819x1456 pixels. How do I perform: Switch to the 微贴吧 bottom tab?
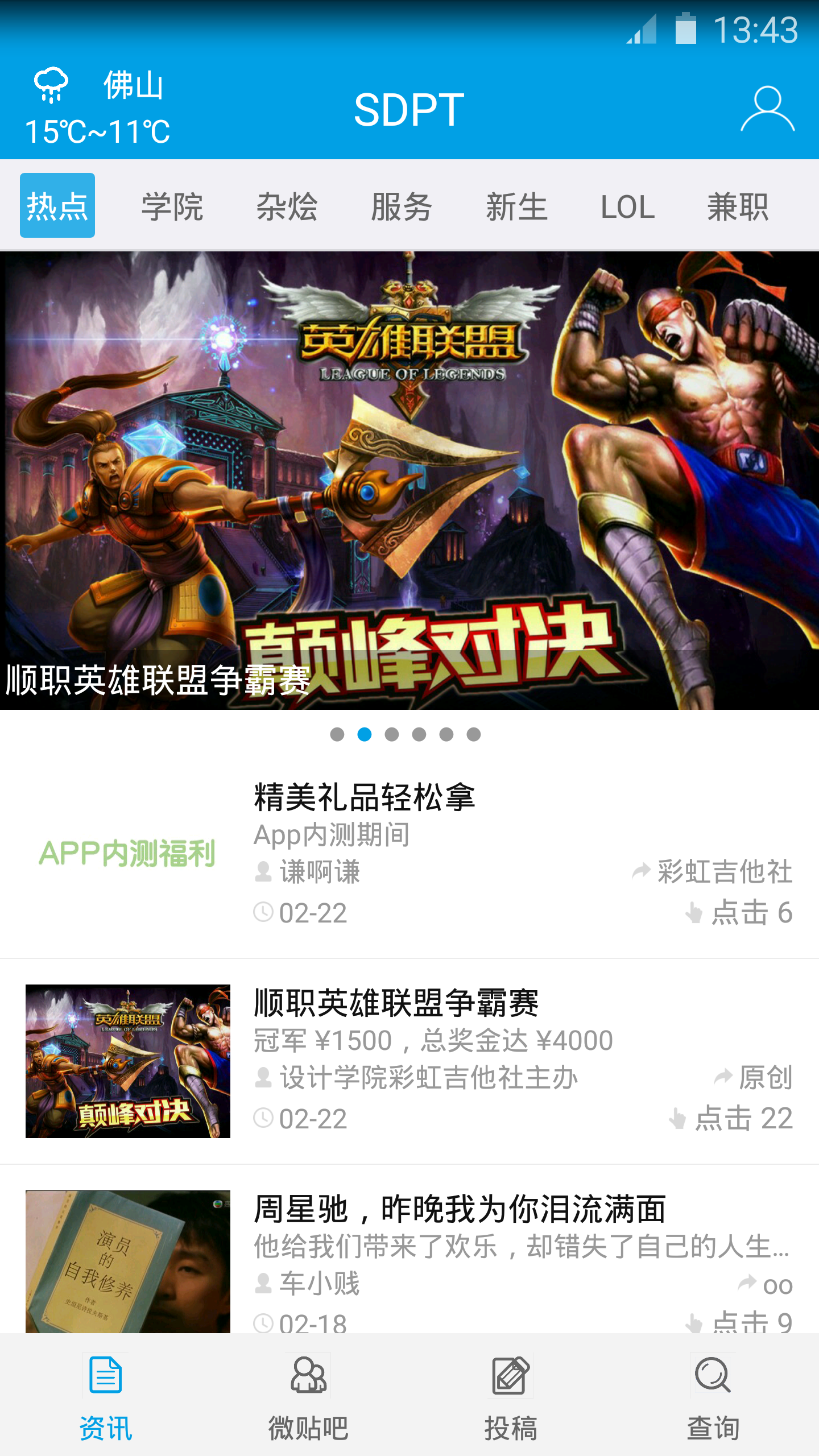(x=308, y=1396)
